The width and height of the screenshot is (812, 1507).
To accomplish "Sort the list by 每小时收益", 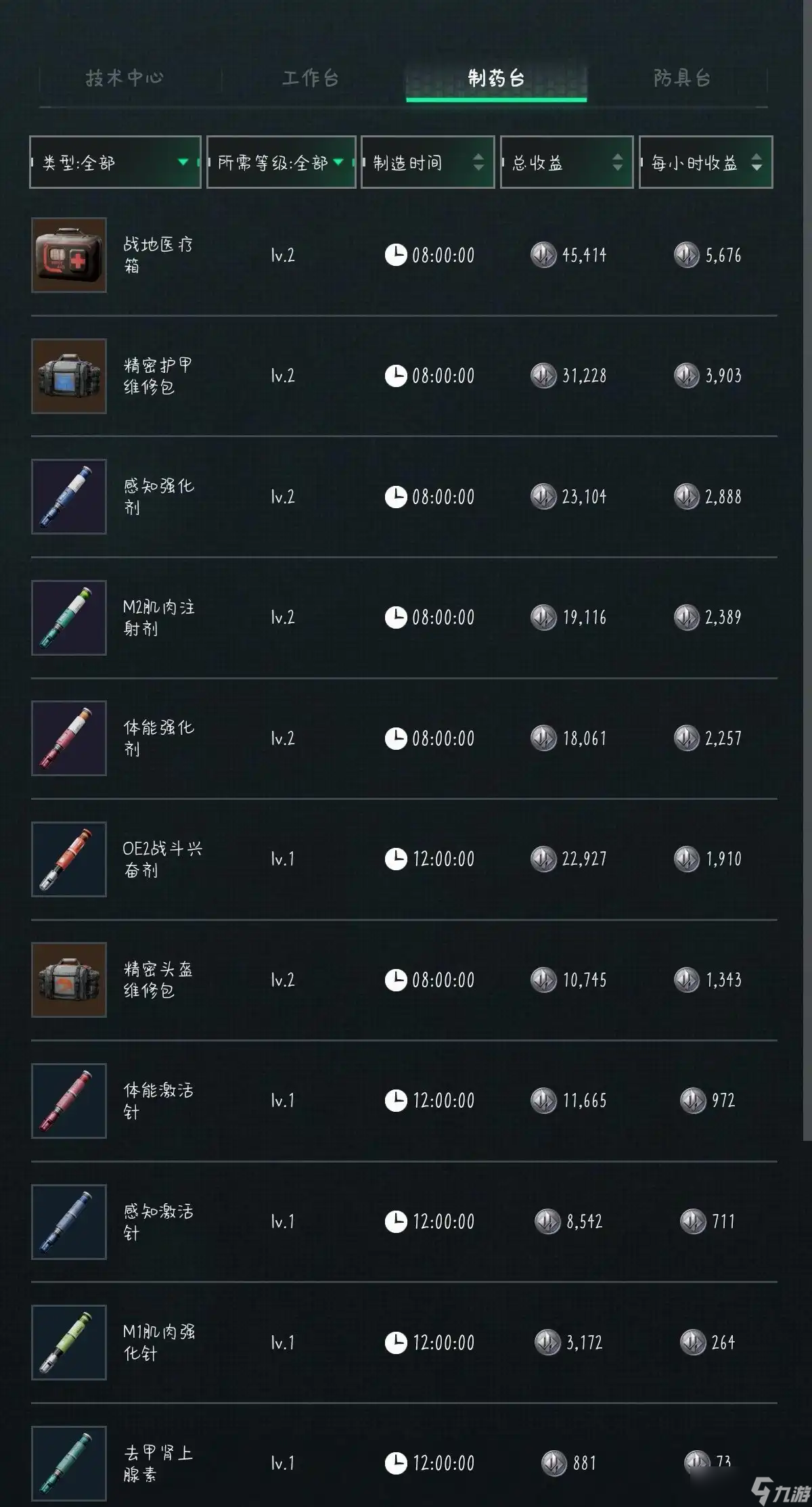I will pyautogui.click(x=705, y=162).
